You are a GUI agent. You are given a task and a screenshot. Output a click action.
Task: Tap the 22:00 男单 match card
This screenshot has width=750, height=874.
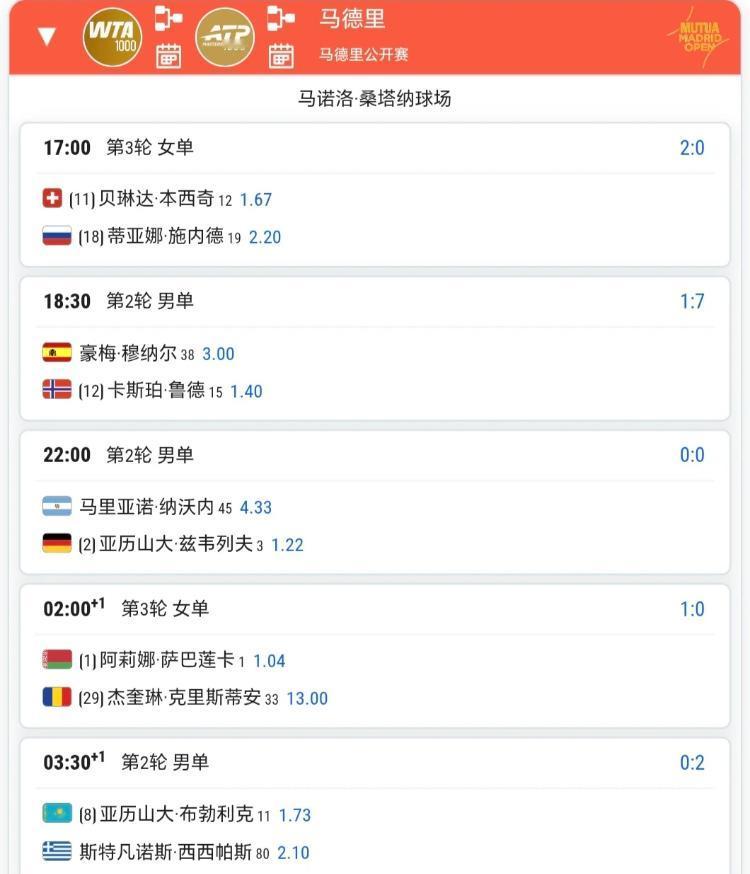tap(375, 496)
